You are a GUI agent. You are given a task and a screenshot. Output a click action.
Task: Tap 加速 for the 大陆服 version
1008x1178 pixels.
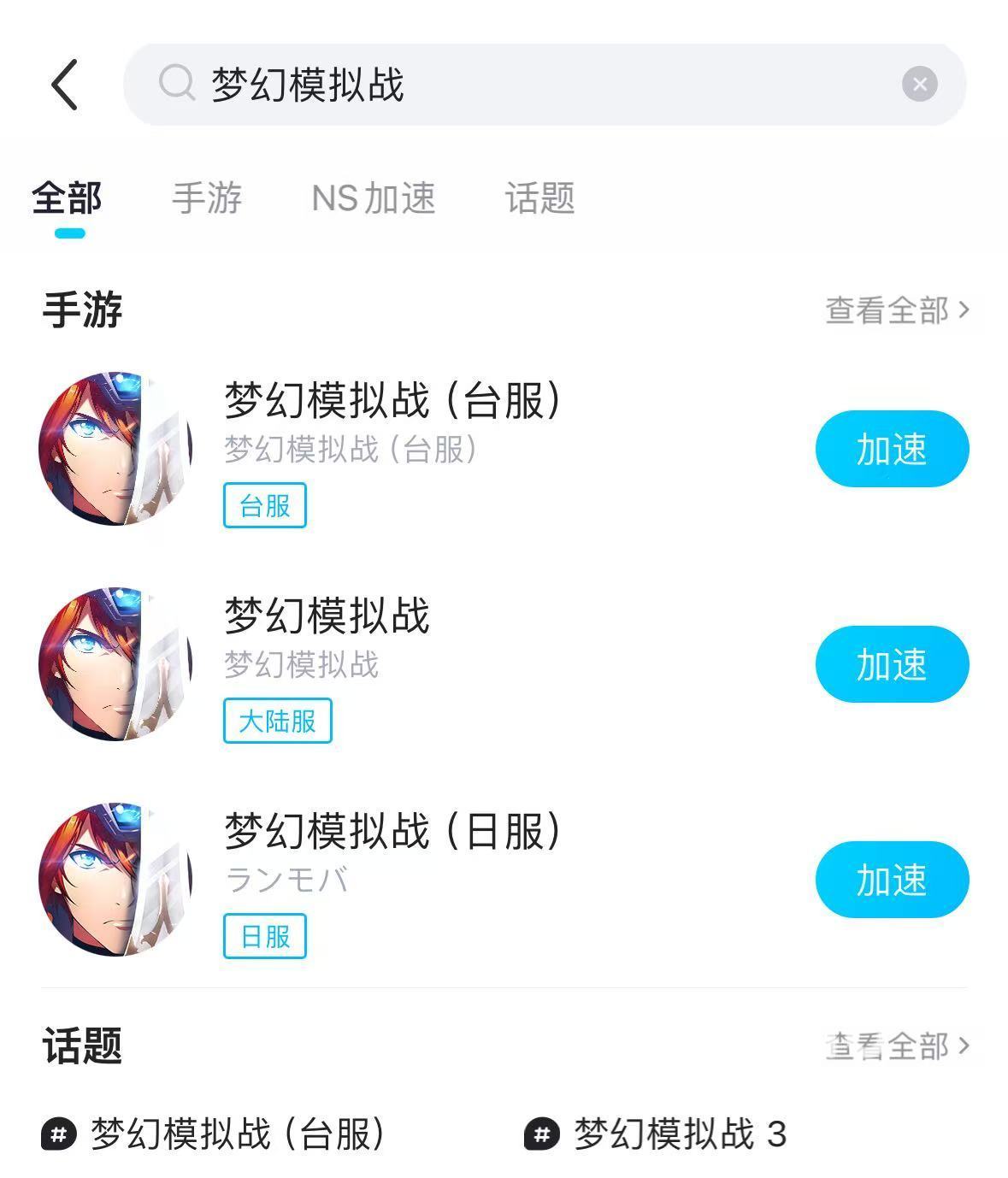point(891,664)
